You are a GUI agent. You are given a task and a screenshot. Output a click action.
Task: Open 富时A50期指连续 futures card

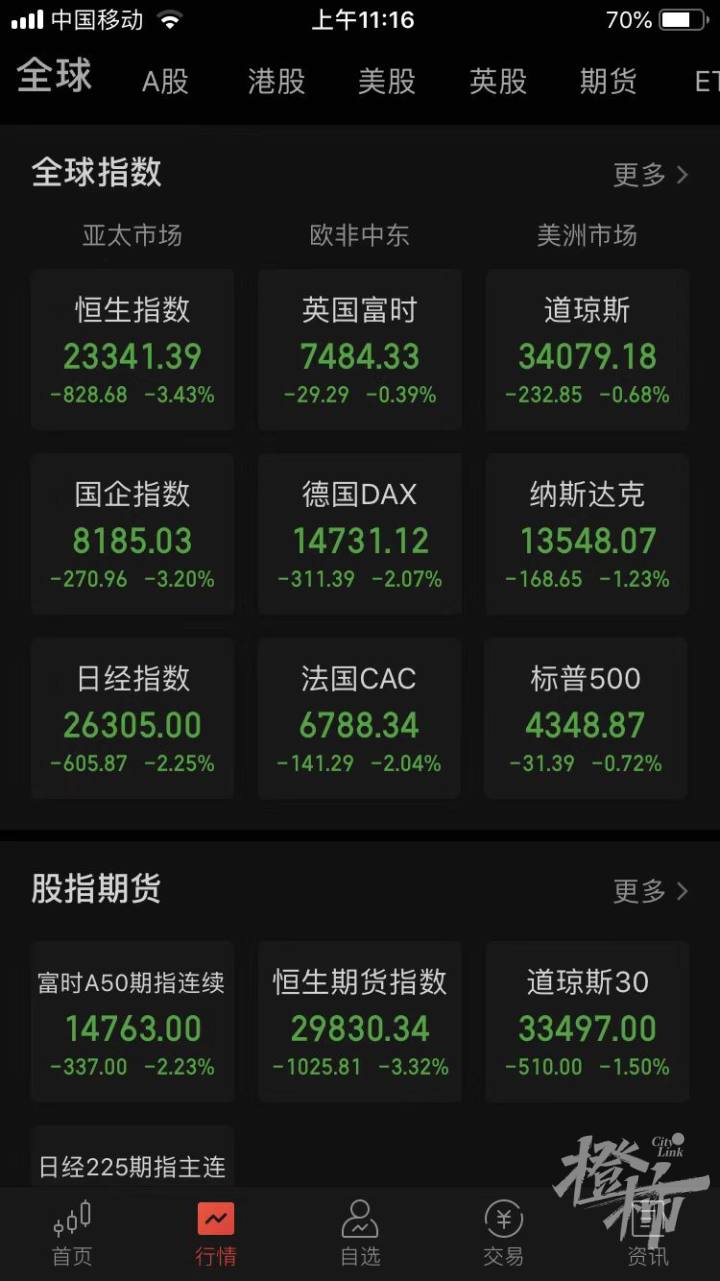click(133, 1021)
